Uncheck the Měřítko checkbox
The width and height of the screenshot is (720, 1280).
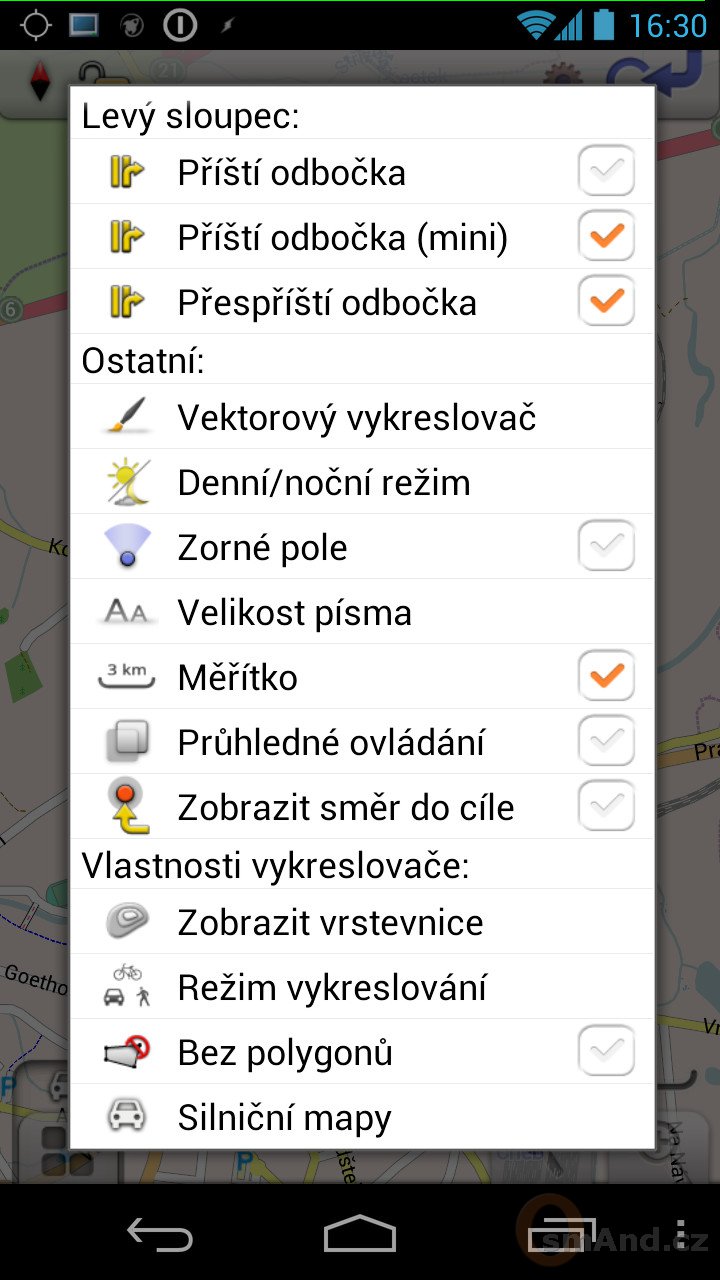pyautogui.click(x=606, y=676)
